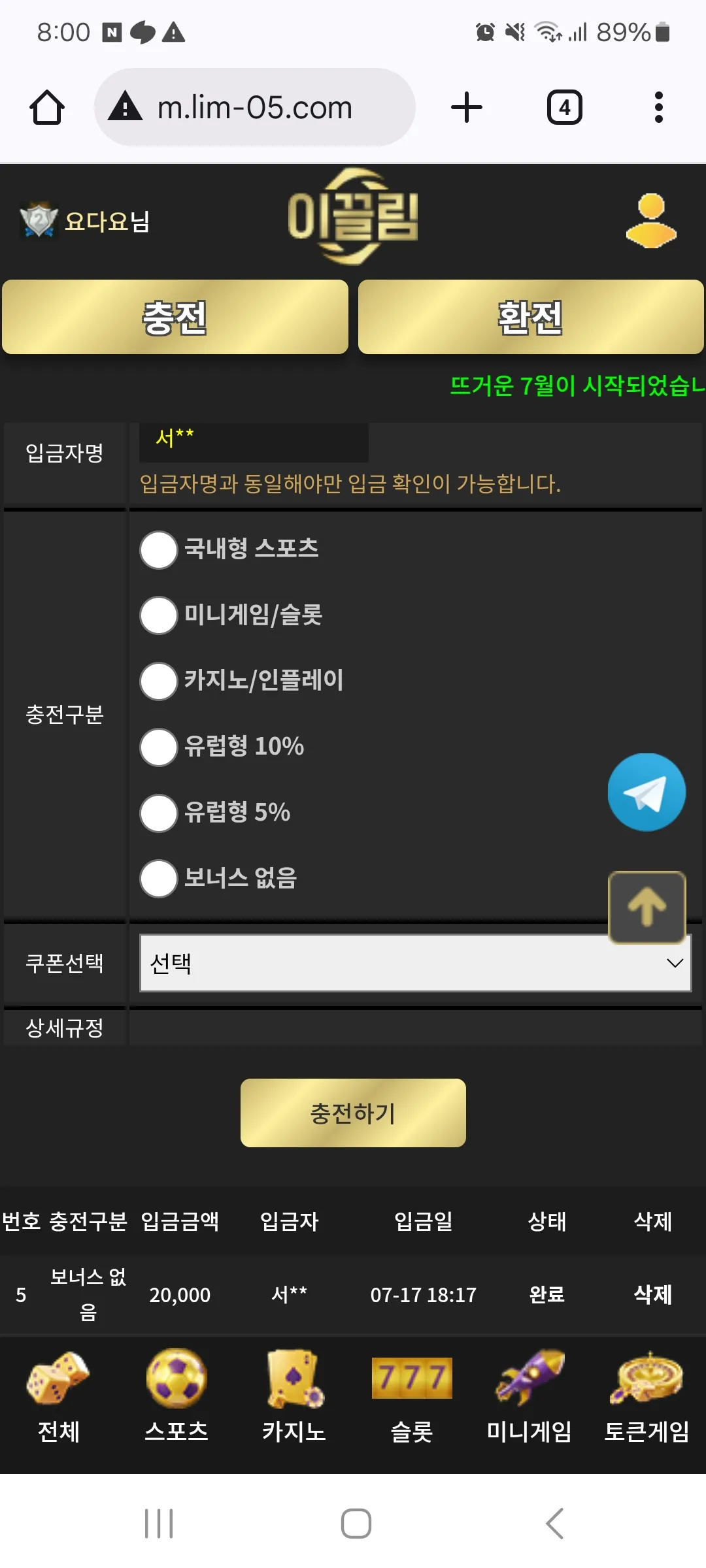The image size is (706, 1568).
Task: Tap the 충전 button
Action: pos(175,318)
